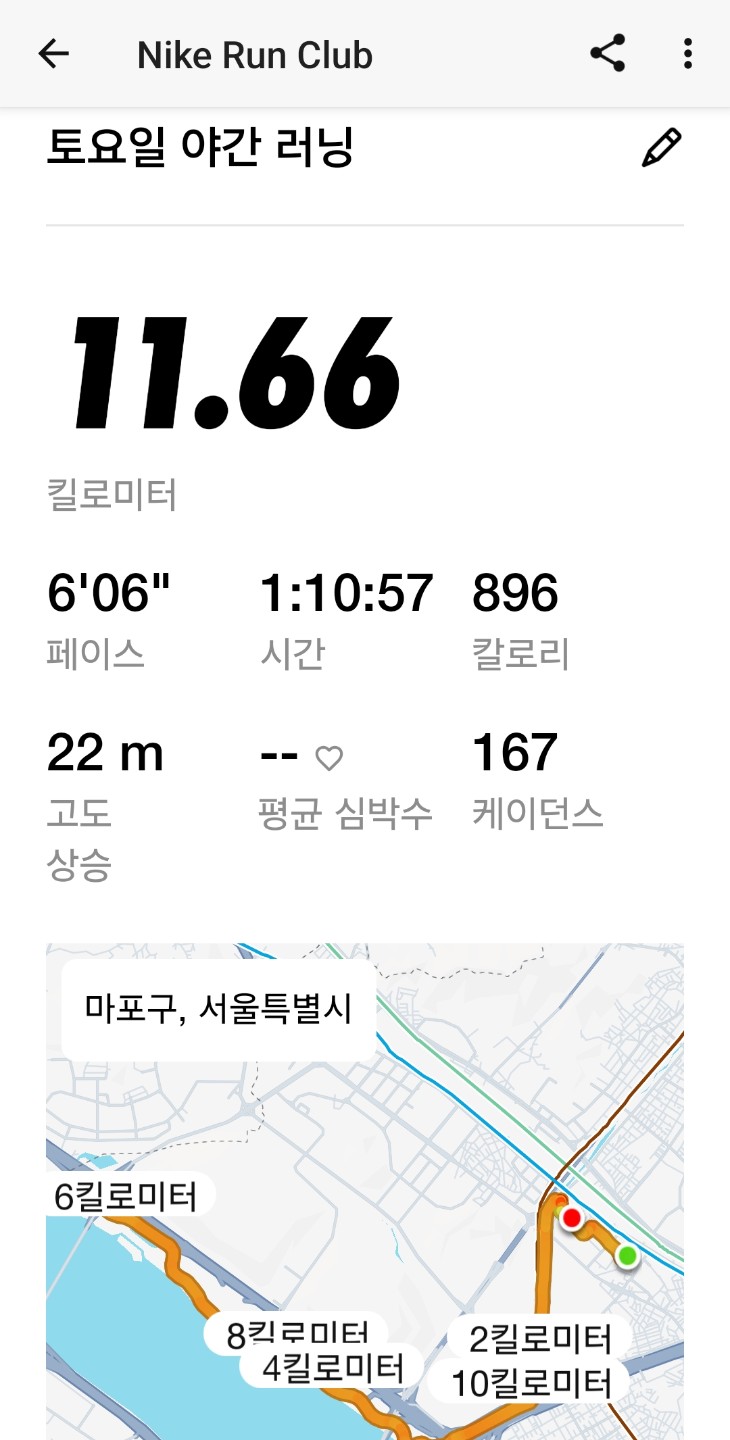The width and height of the screenshot is (730, 1440).
Task: Go back using the top arrow
Action: point(53,54)
